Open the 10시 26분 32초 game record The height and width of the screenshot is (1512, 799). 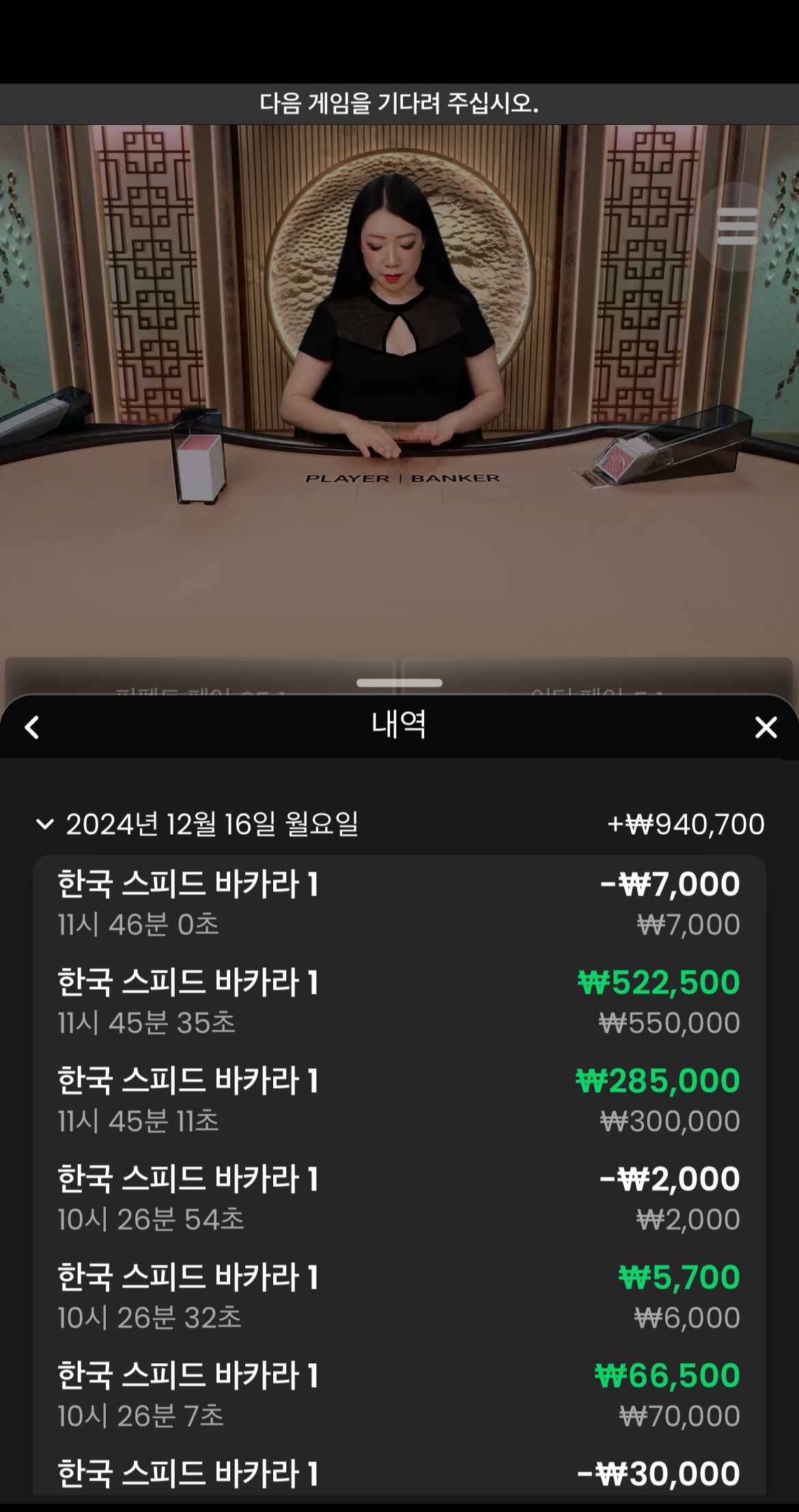[399, 1296]
